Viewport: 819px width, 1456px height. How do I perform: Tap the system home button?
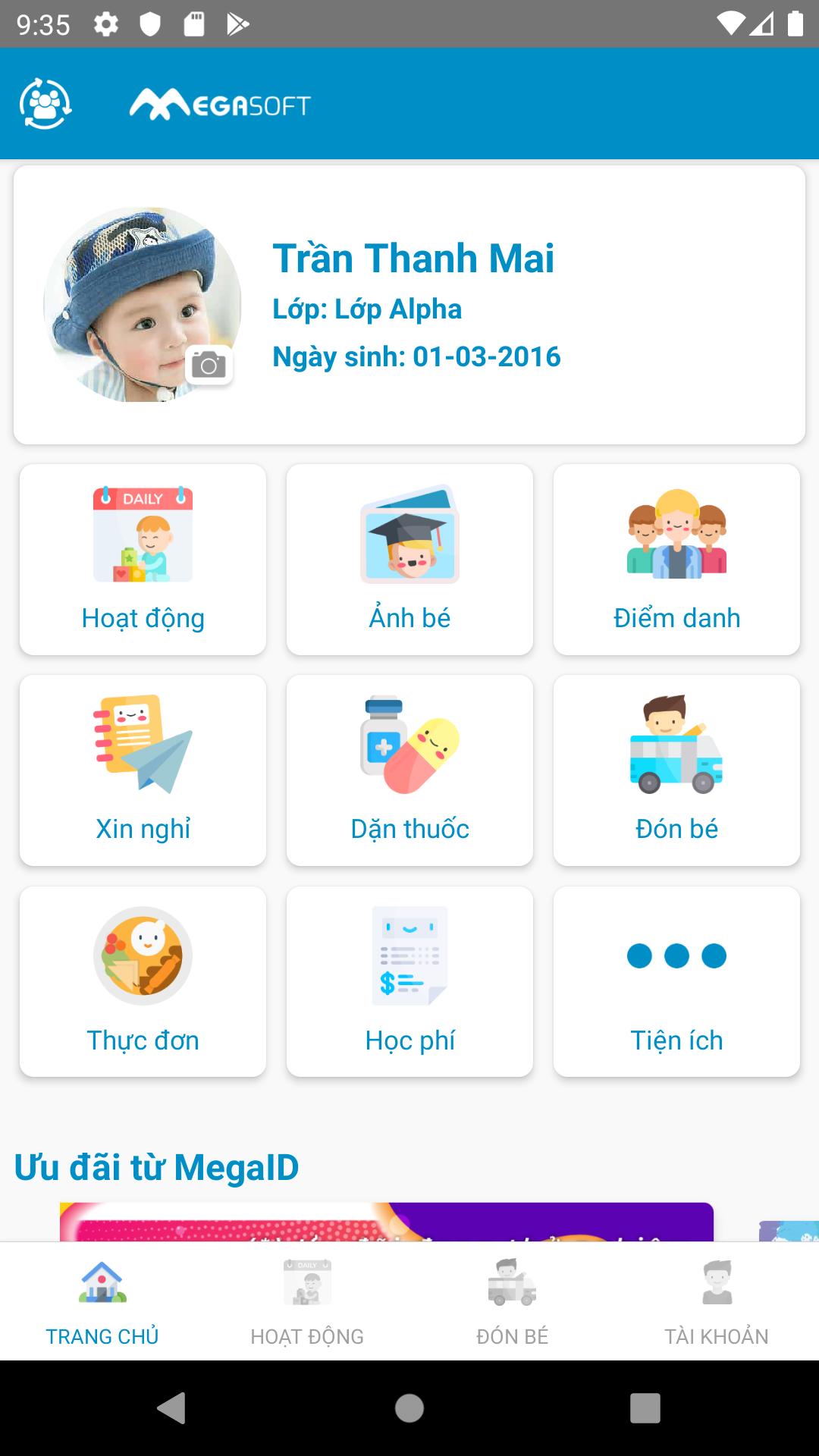[409, 1408]
